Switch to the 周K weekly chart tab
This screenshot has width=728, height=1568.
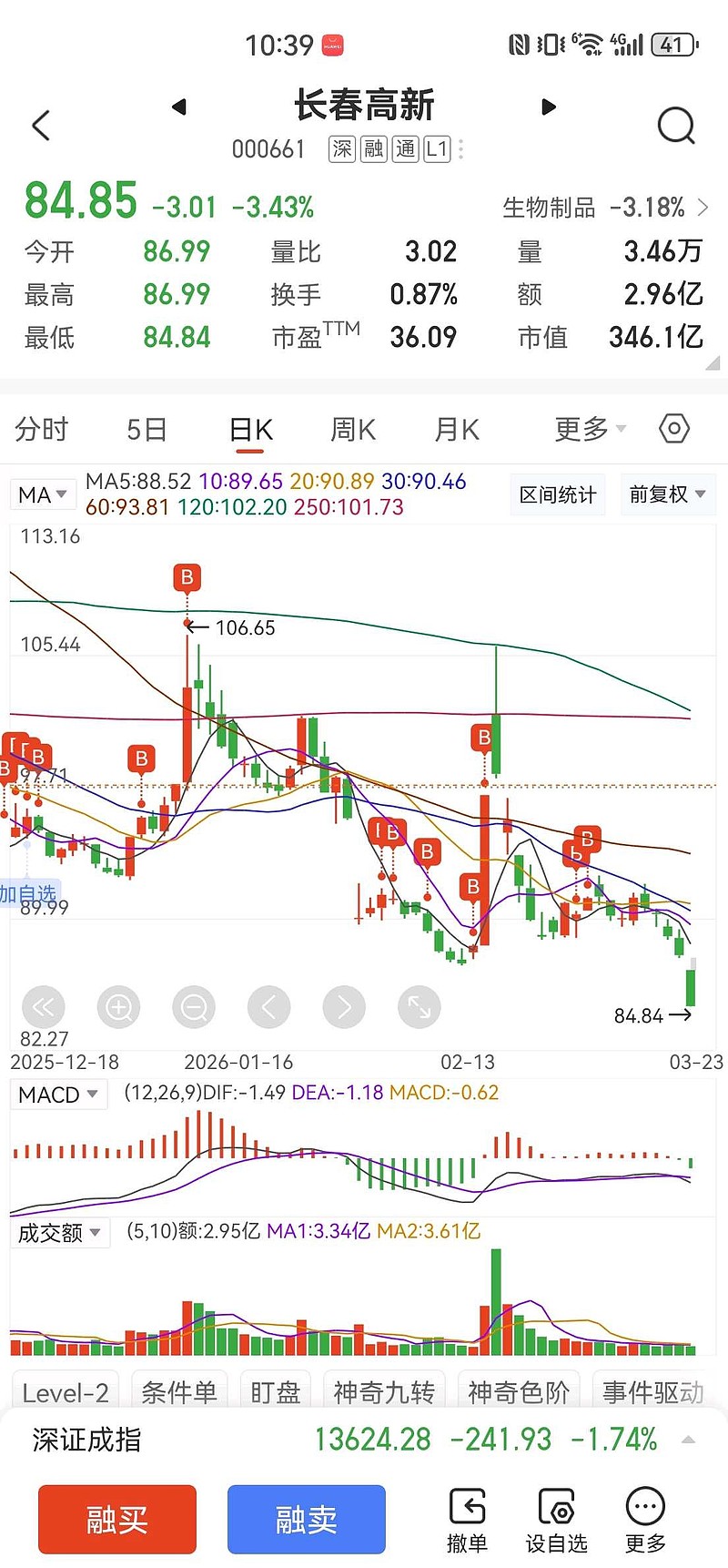(x=351, y=429)
